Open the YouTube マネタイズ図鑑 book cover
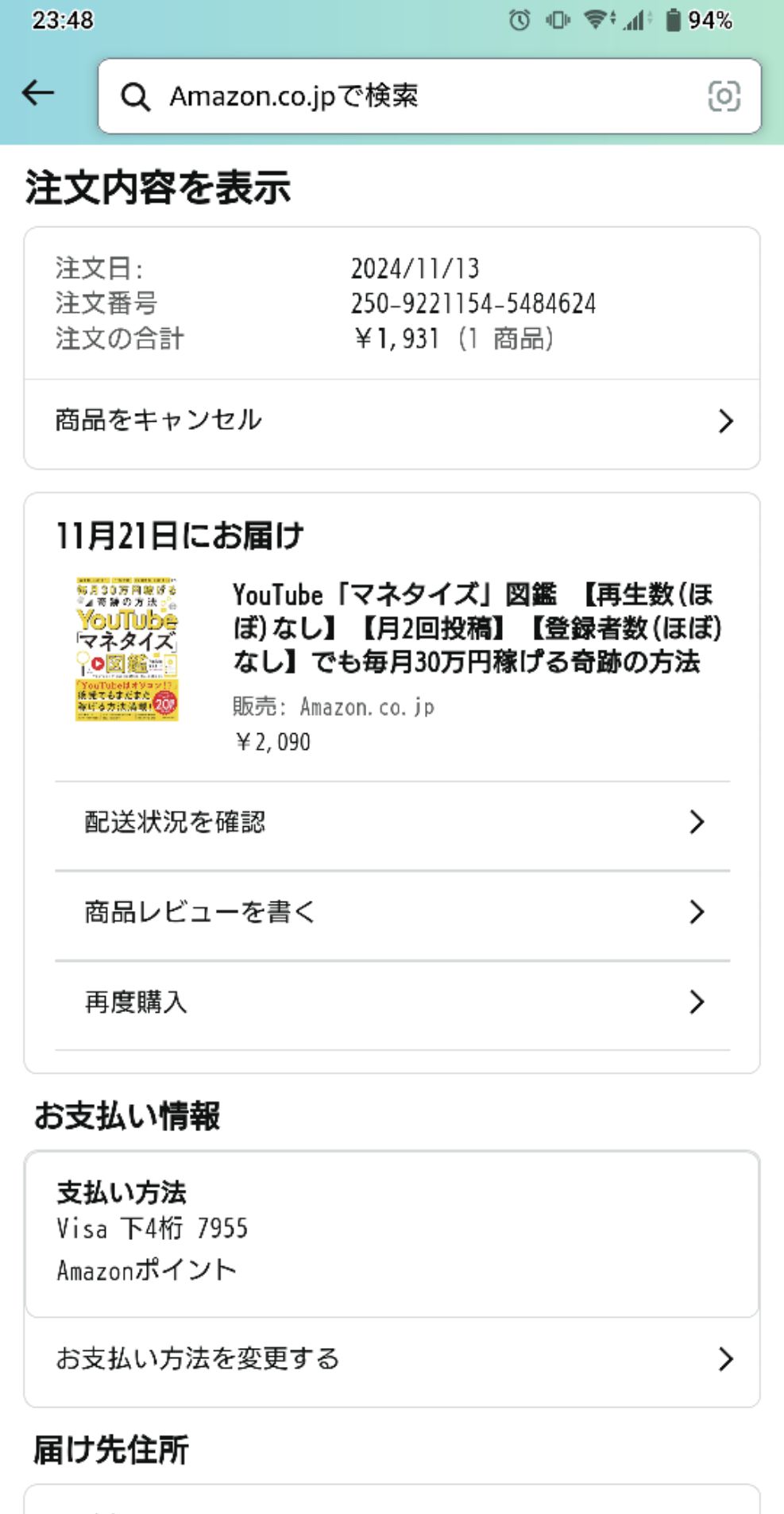Screen dimensions: 784x1514 pos(127,650)
